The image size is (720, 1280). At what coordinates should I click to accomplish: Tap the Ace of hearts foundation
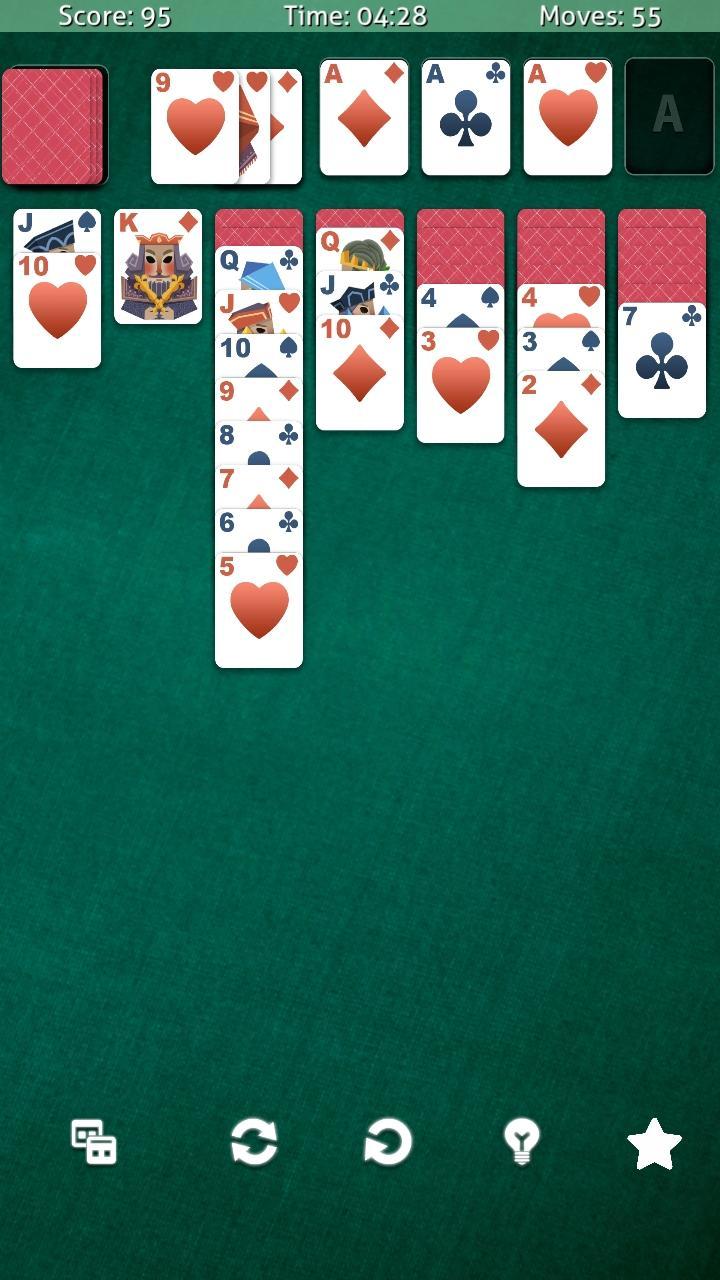coord(566,117)
